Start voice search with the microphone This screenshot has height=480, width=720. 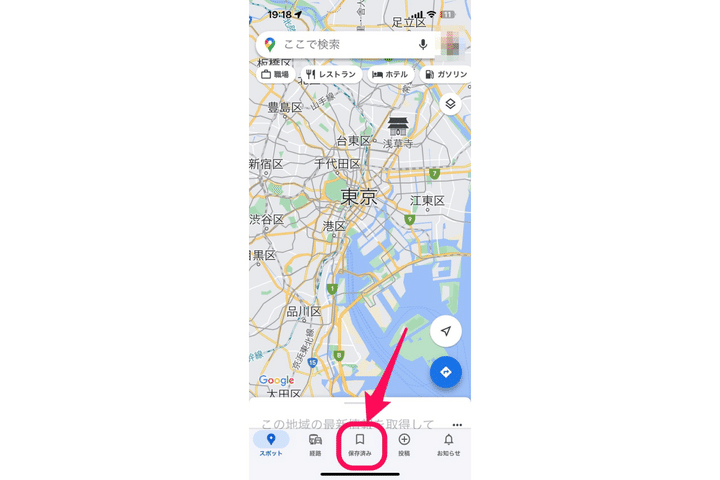pos(423,45)
